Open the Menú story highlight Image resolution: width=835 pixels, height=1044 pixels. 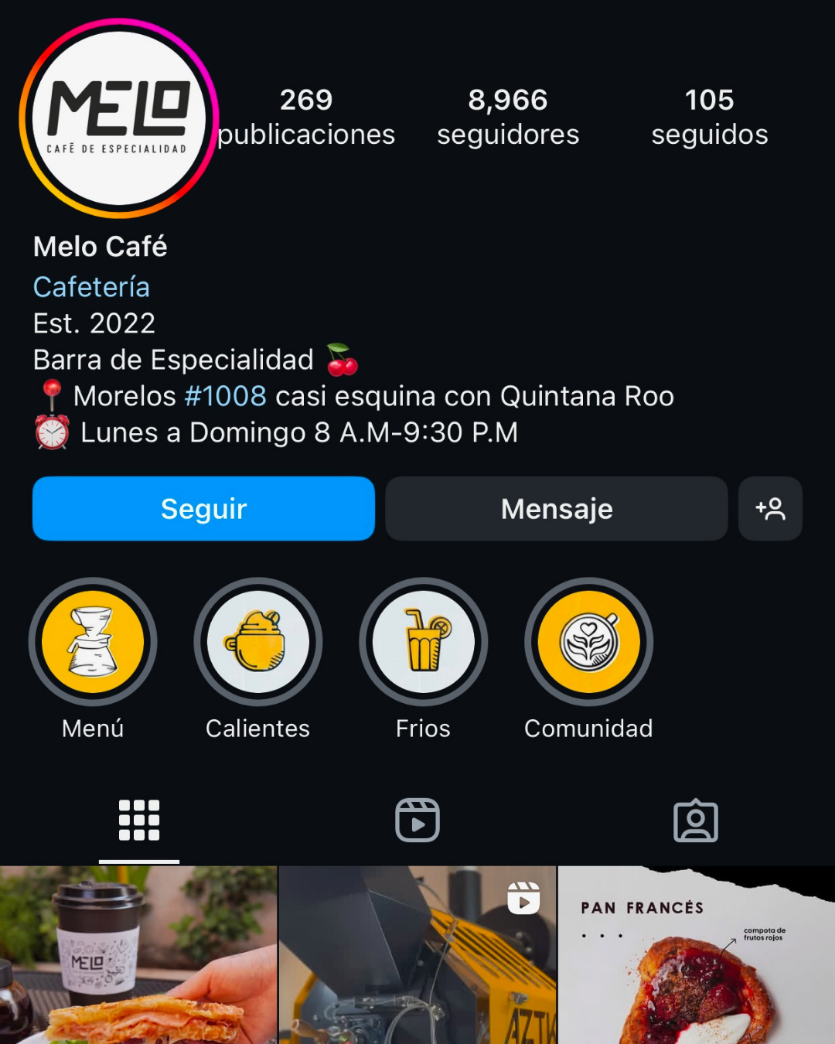coord(93,642)
